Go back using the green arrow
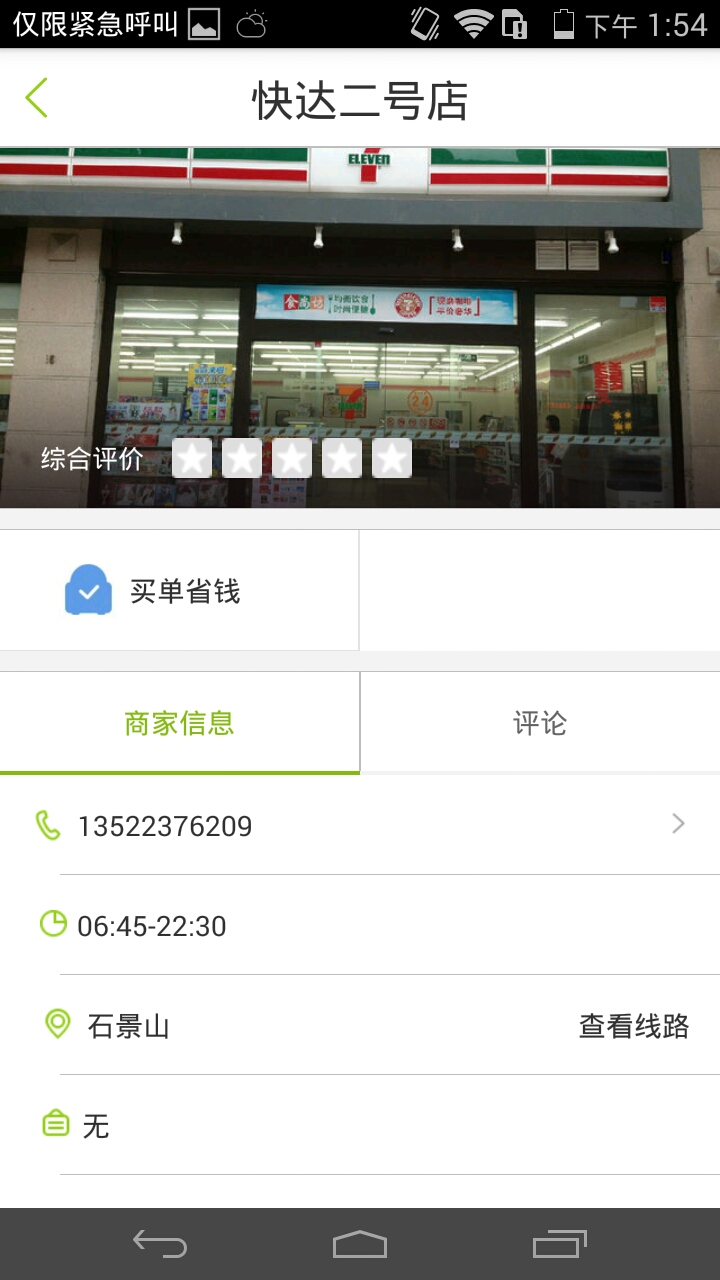The image size is (720, 1280). click(37, 99)
